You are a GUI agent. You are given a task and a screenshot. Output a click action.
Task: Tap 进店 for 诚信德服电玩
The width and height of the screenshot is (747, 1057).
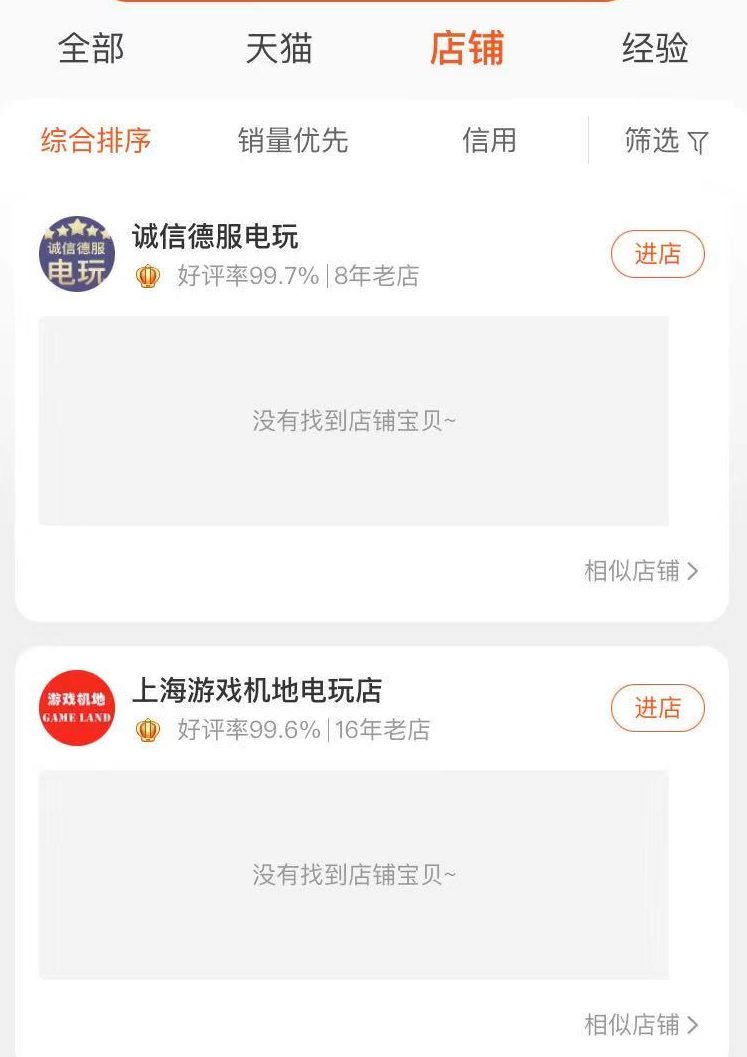pyautogui.click(x=657, y=255)
